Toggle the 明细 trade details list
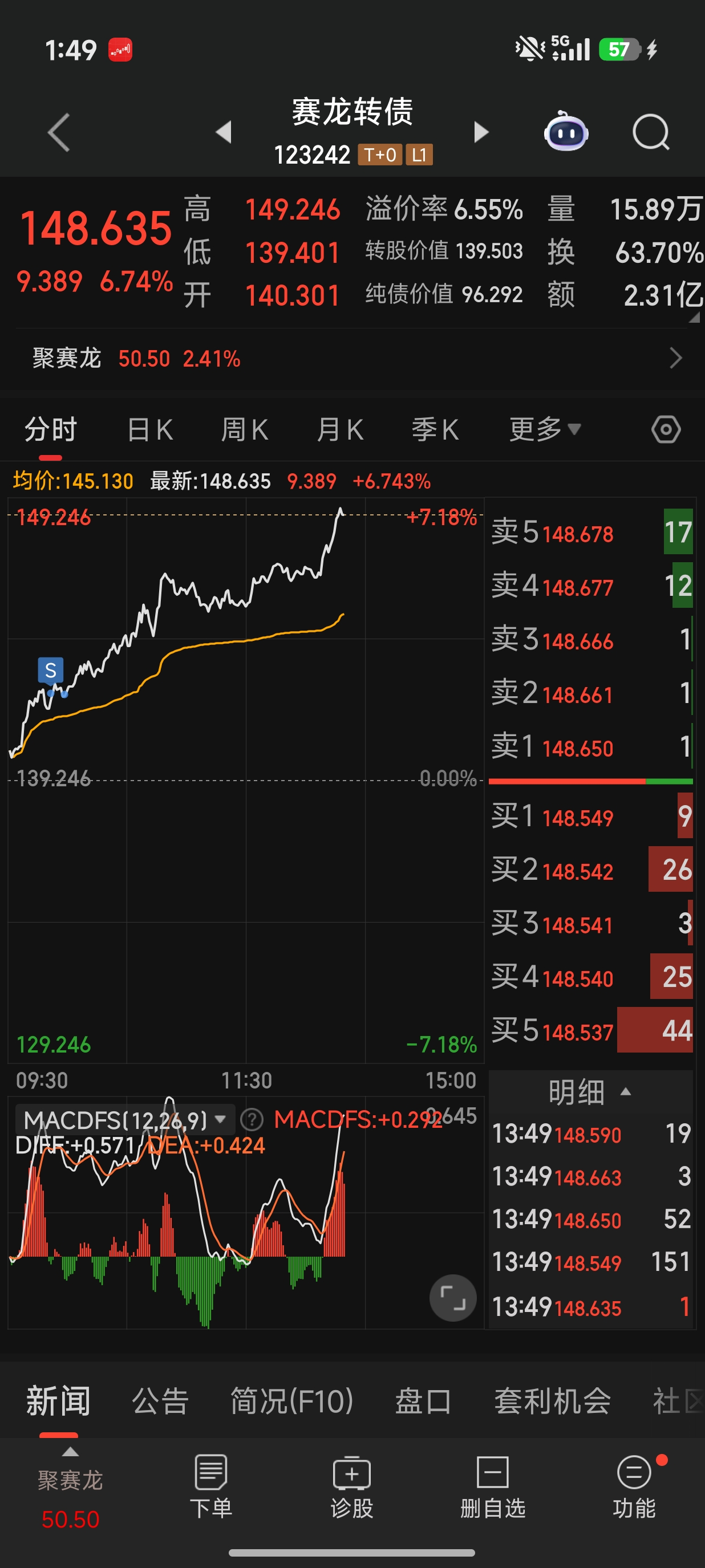The width and height of the screenshot is (705, 1568). [x=589, y=1091]
